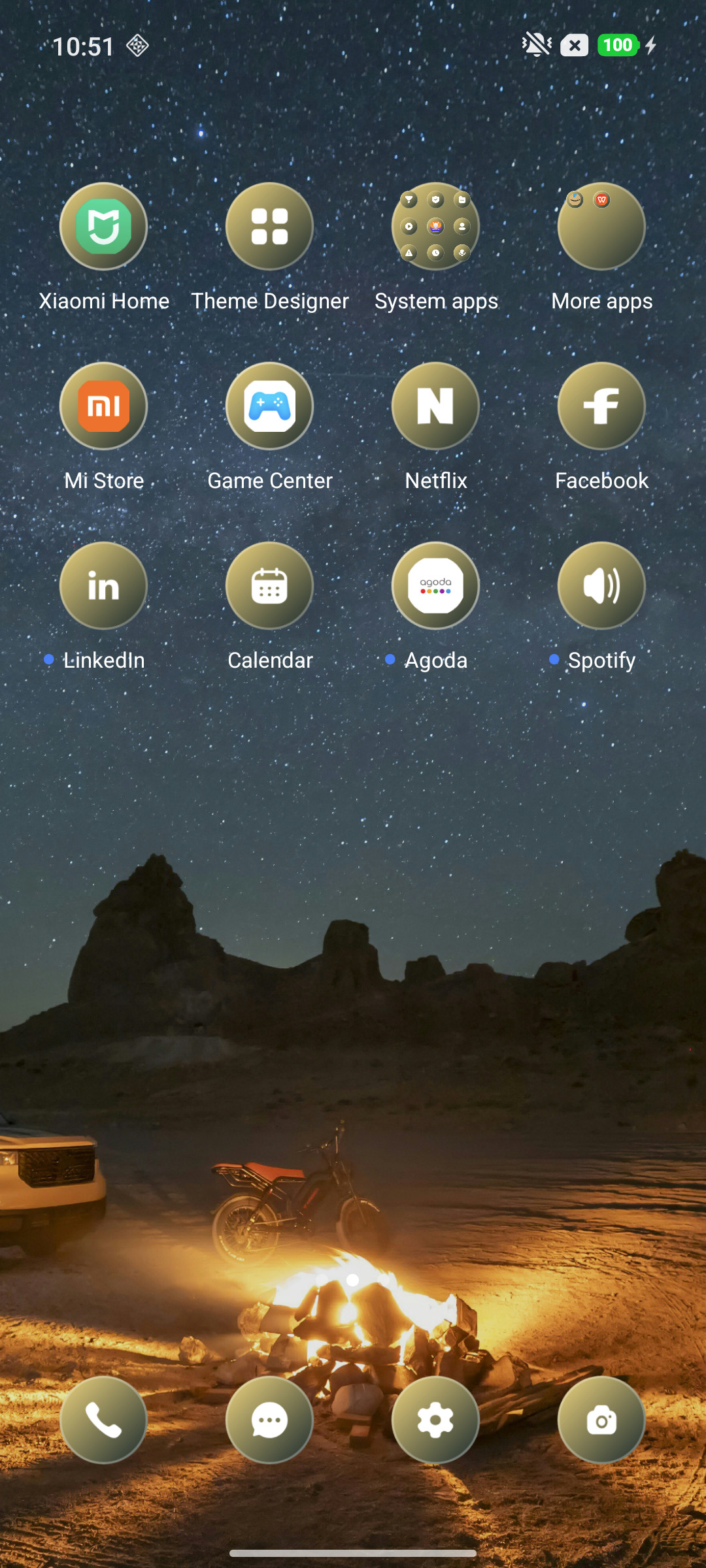Open Spotify
The width and height of the screenshot is (706, 1568).
pyautogui.click(x=601, y=585)
